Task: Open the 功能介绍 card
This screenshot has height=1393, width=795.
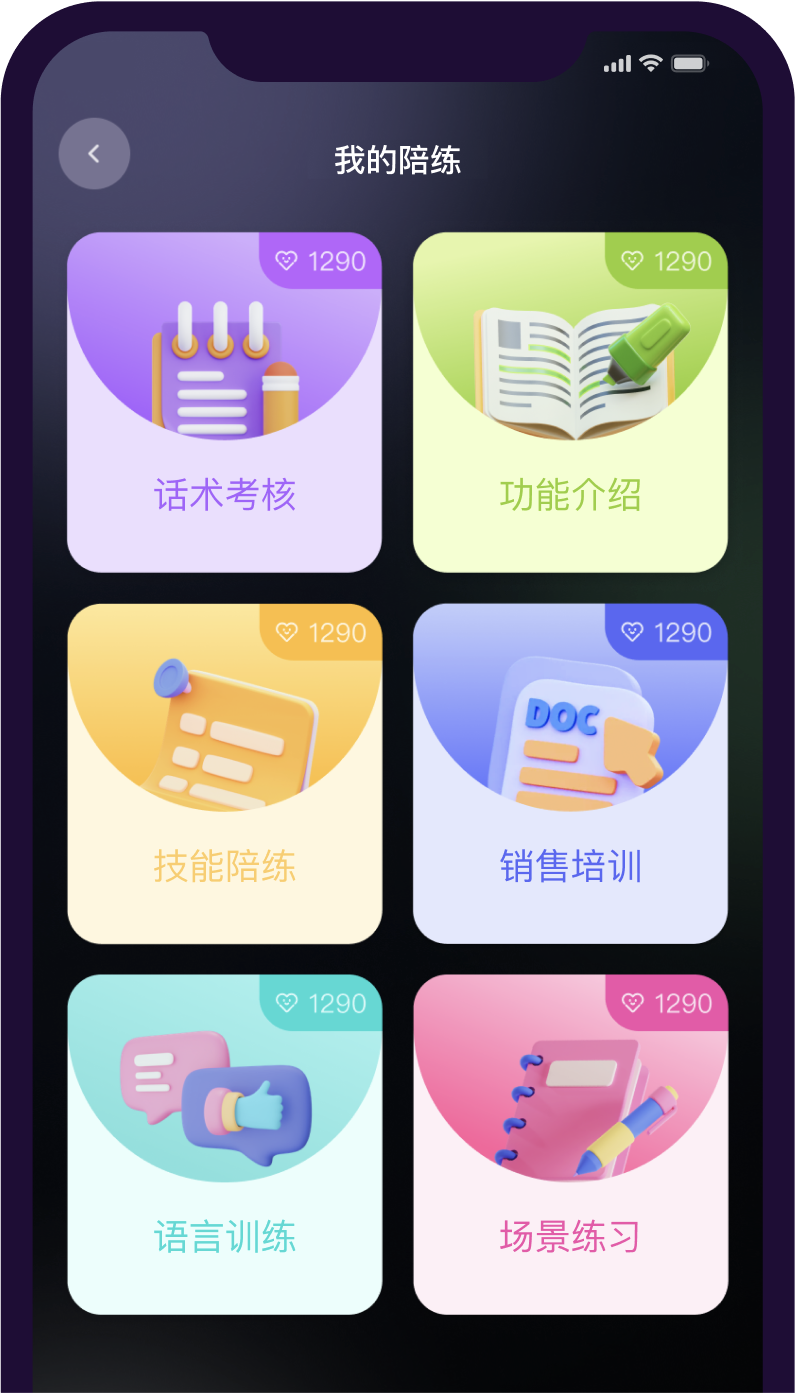Action: [570, 402]
